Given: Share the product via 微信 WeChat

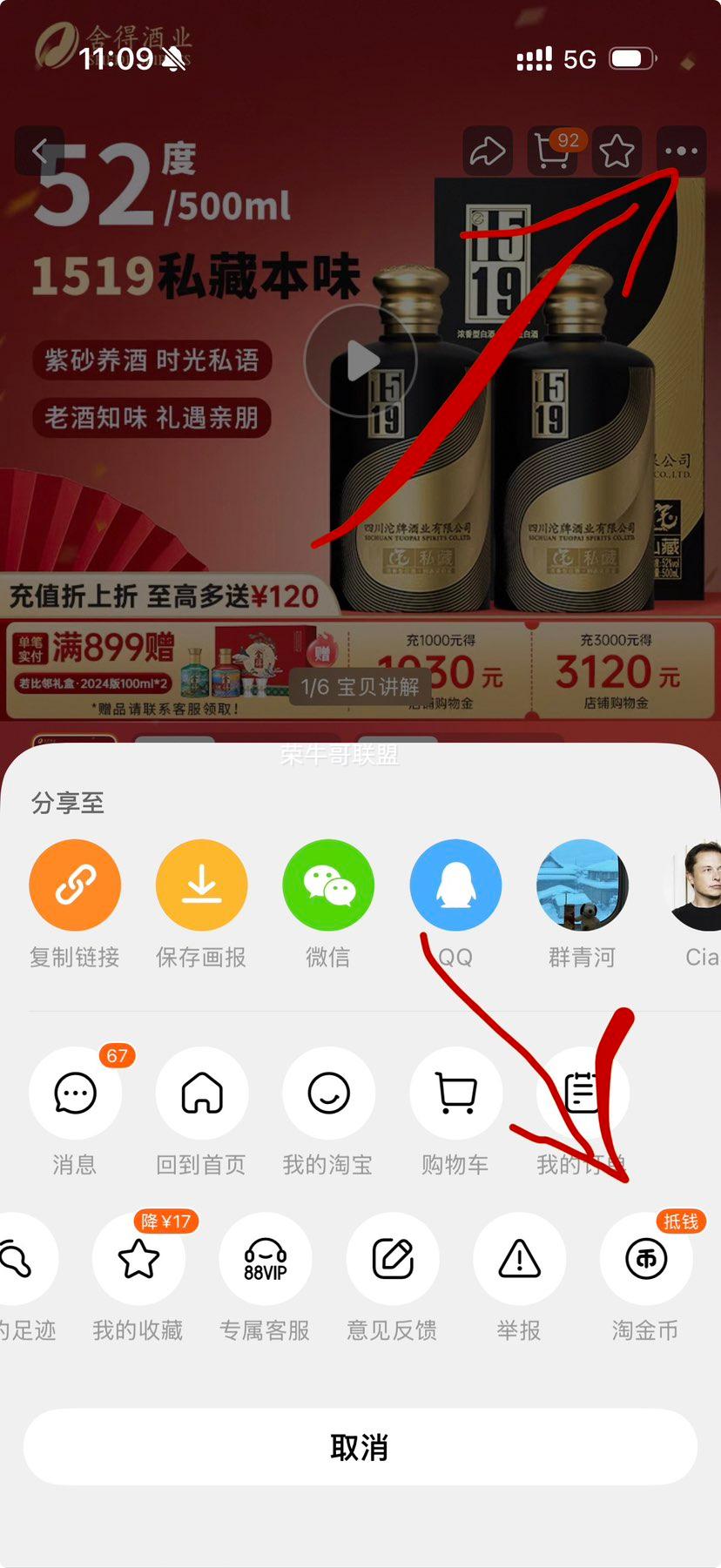Looking at the screenshot, I should [x=328, y=885].
